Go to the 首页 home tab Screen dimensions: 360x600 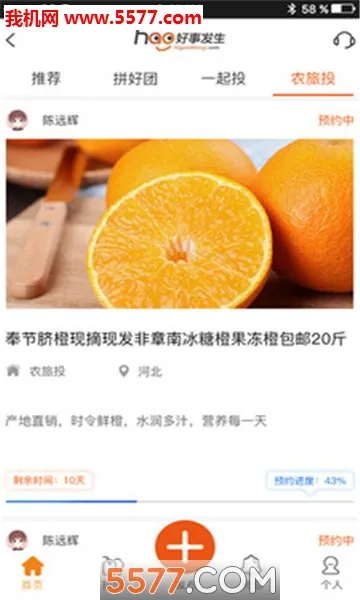pyautogui.click(x=33, y=573)
